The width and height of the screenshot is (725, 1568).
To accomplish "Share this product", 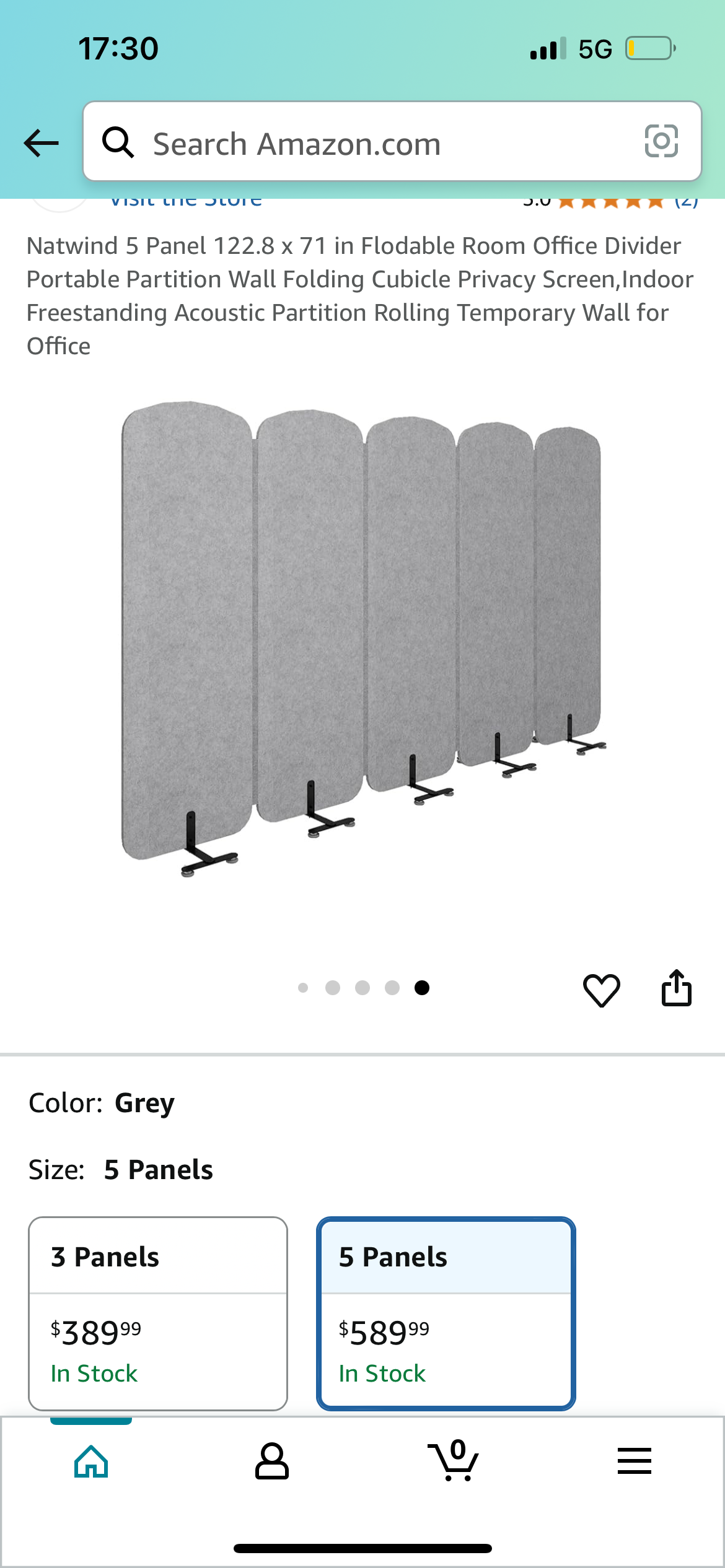I will pos(676,988).
